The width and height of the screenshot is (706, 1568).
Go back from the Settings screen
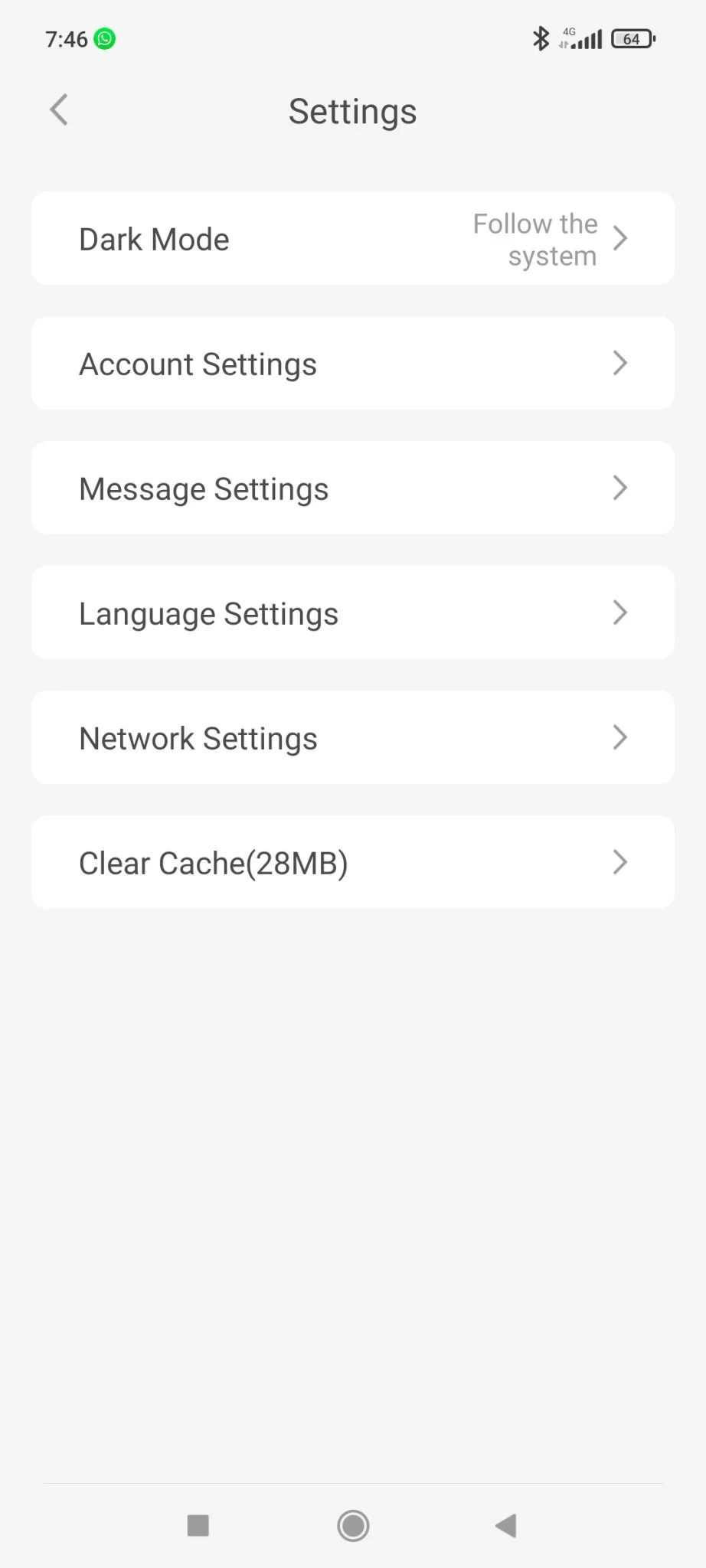click(59, 110)
